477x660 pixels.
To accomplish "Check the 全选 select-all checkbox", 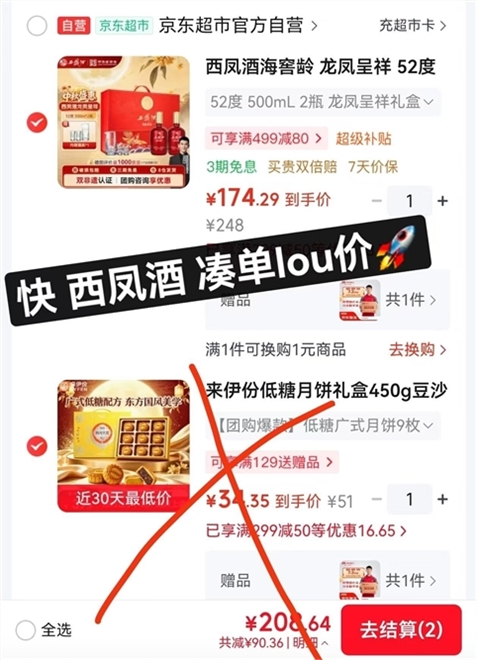I will (25, 630).
